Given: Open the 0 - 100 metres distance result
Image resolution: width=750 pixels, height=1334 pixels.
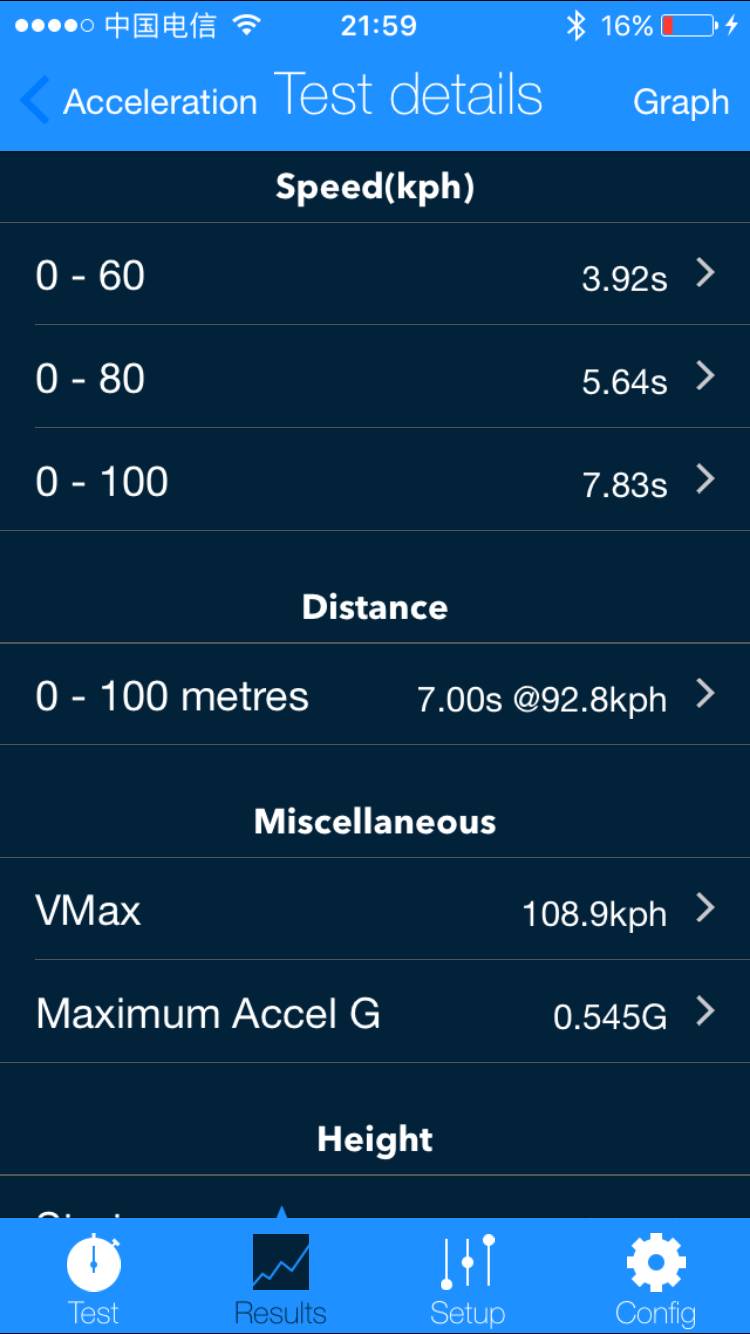Looking at the screenshot, I should 375,695.
